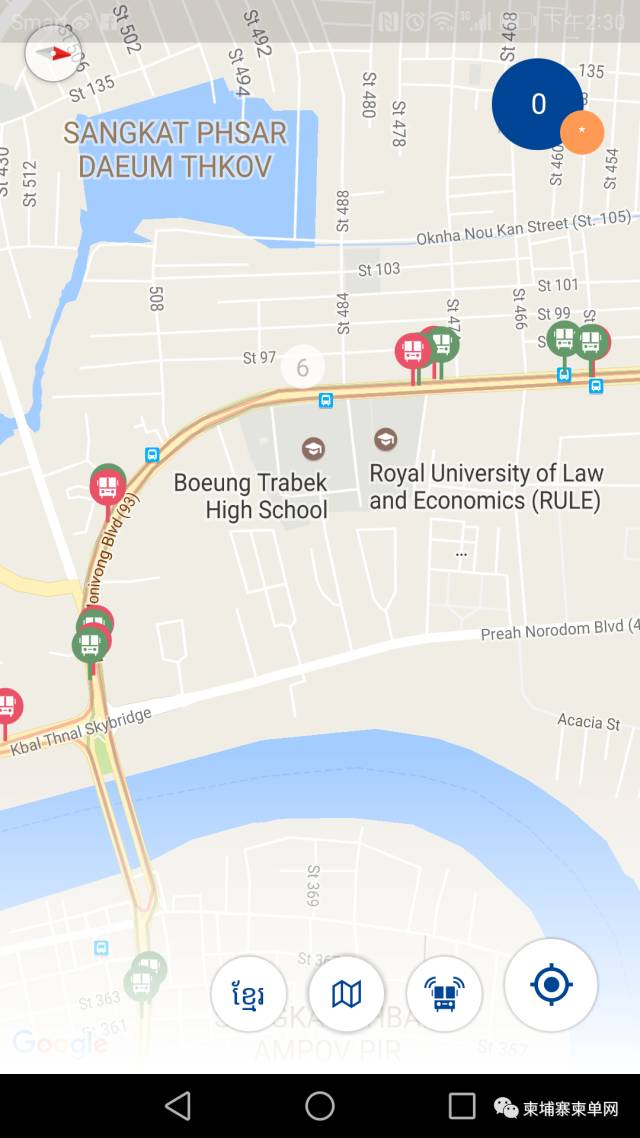The image size is (640, 1138).
Task: Tap the blue circle showing 0
Action: (x=537, y=104)
